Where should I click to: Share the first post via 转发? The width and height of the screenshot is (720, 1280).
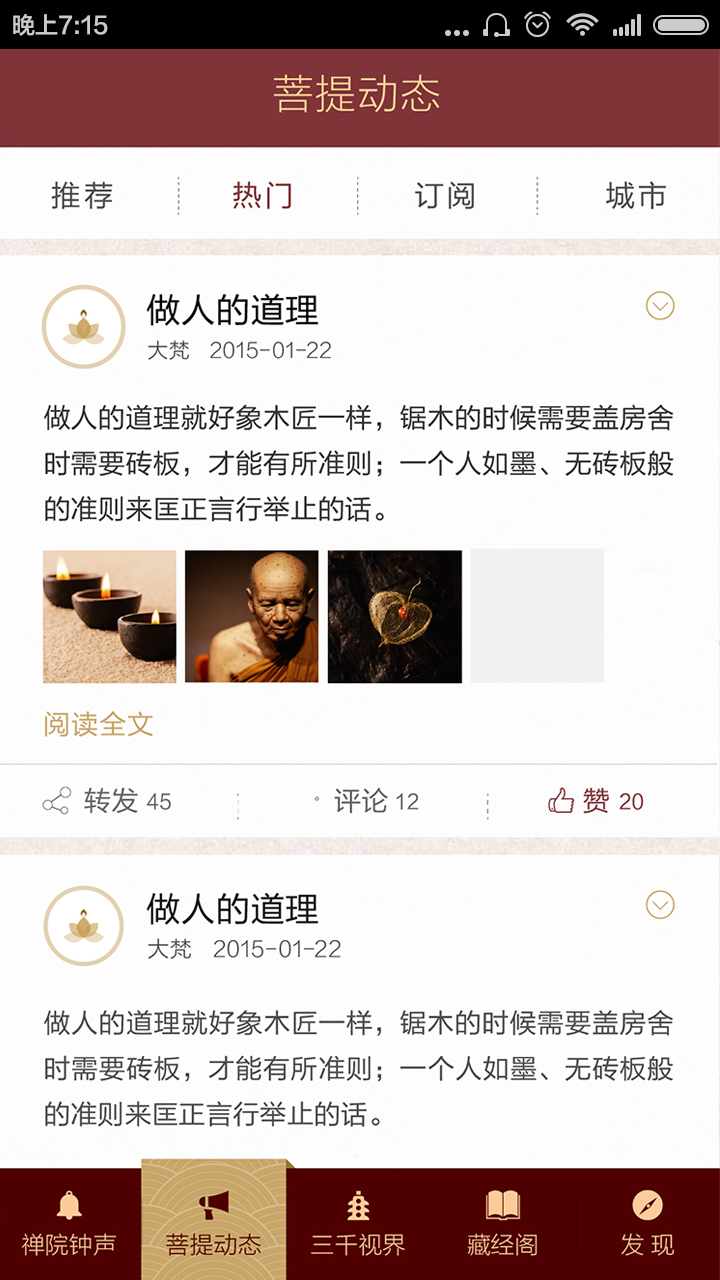tap(108, 801)
